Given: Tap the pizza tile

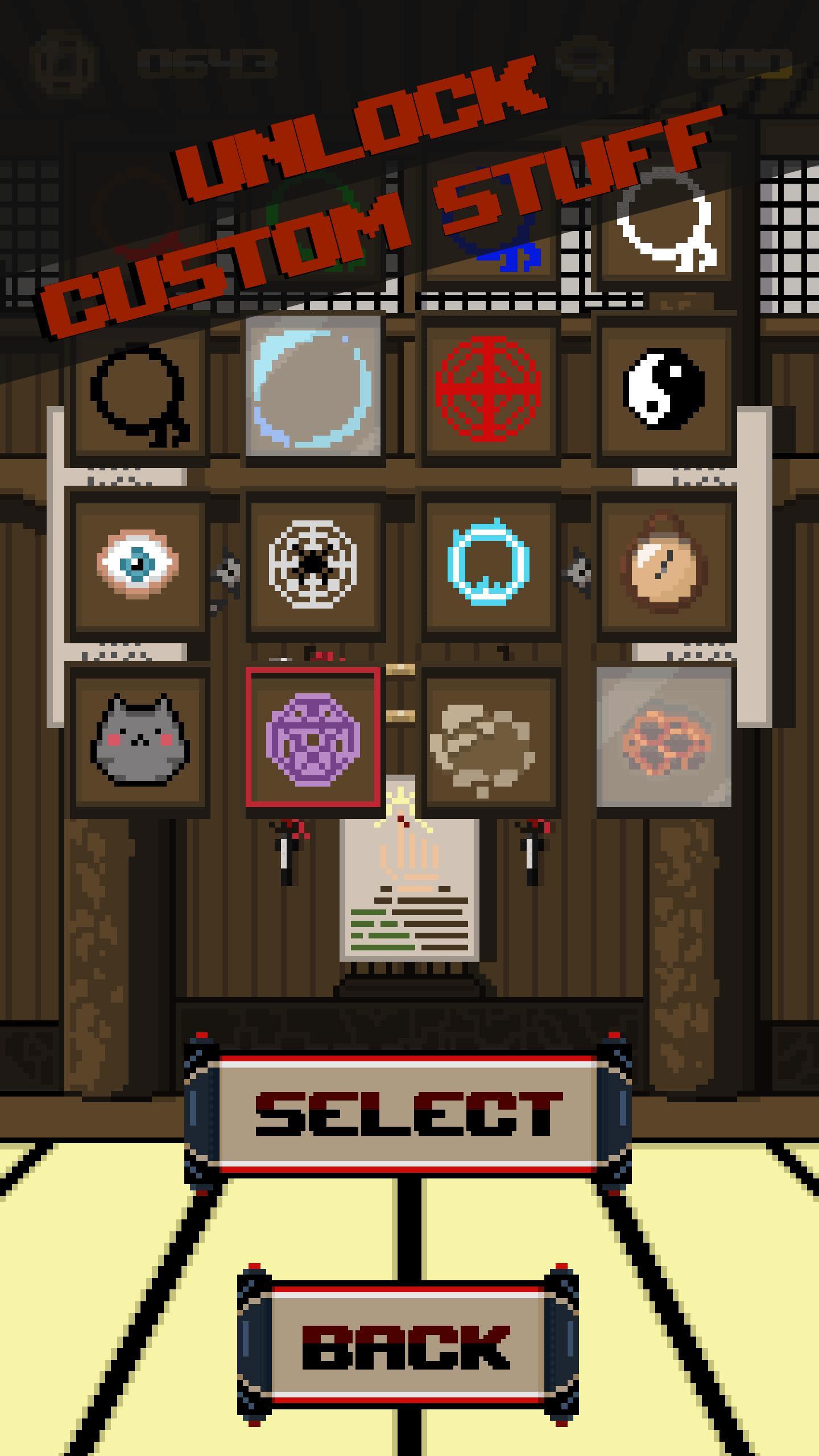Looking at the screenshot, I should (x=664, y=737).
